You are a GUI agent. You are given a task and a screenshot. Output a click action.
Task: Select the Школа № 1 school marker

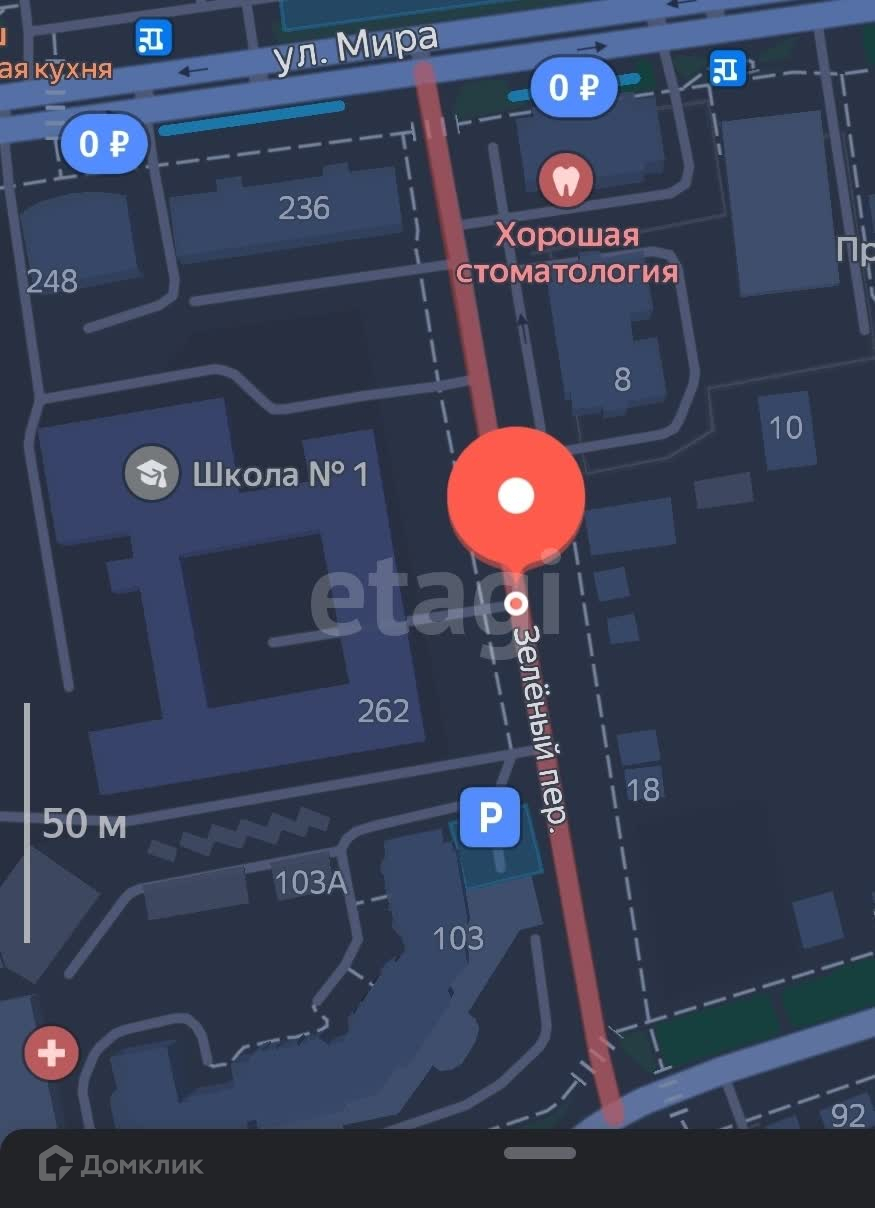point(152,474)
